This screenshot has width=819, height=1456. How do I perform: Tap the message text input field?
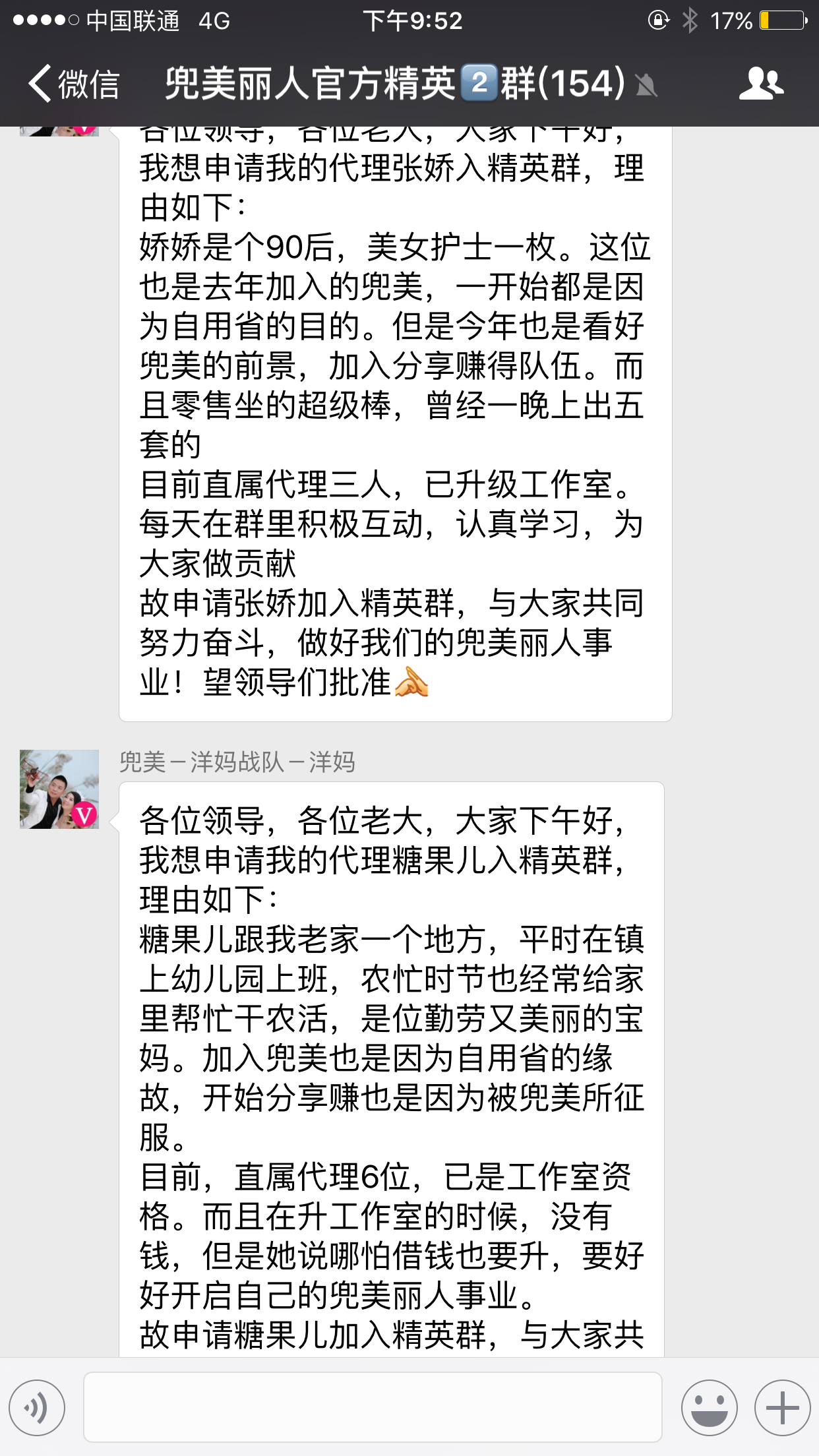pos(373,1408)
